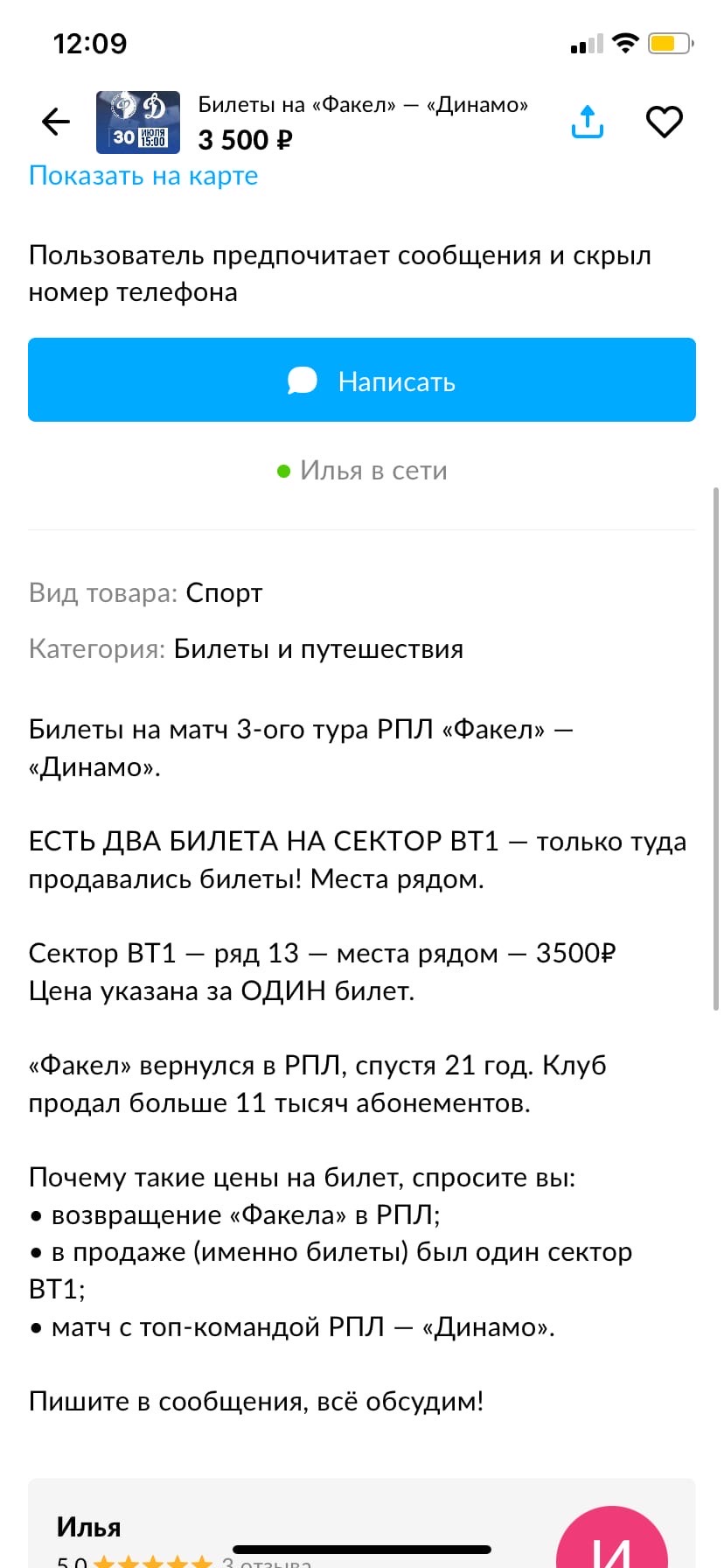Open seller Илья's profile card
Viewport: 724px width, 1568px height.
coord(362,1523)
